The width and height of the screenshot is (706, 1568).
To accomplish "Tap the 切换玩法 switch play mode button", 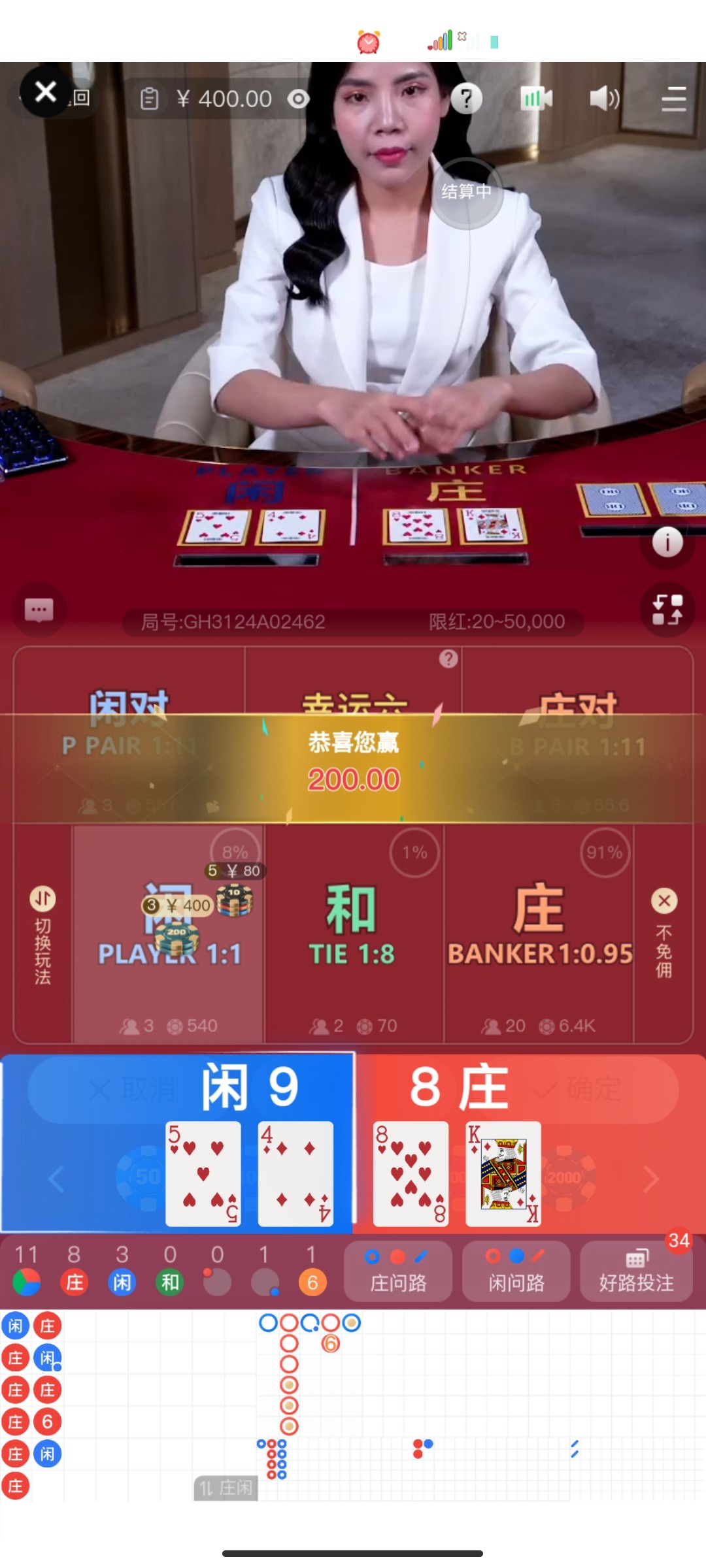I will tap(42, 934).
